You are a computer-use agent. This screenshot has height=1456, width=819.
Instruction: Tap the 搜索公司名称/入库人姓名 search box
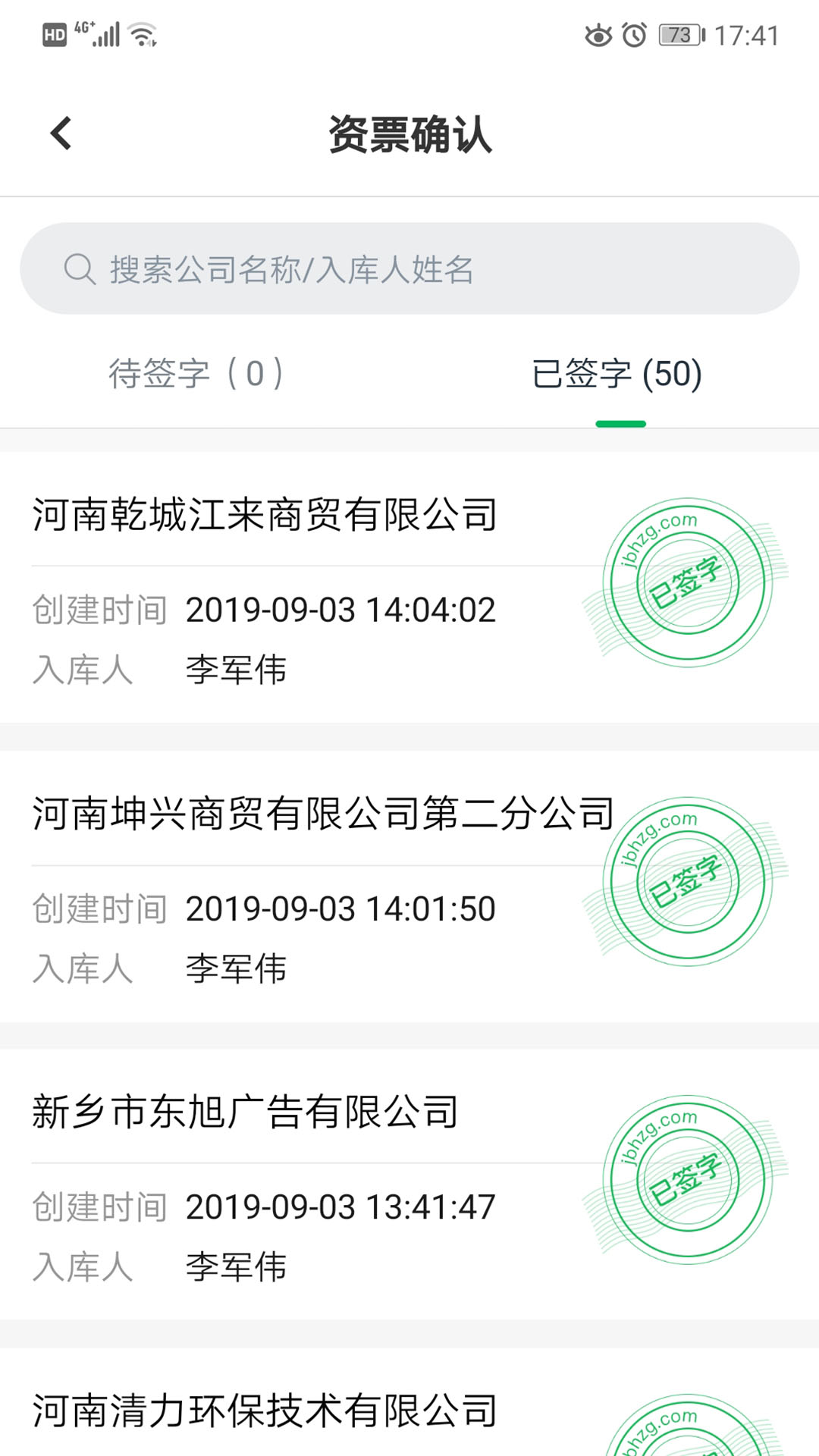point(409,269)
